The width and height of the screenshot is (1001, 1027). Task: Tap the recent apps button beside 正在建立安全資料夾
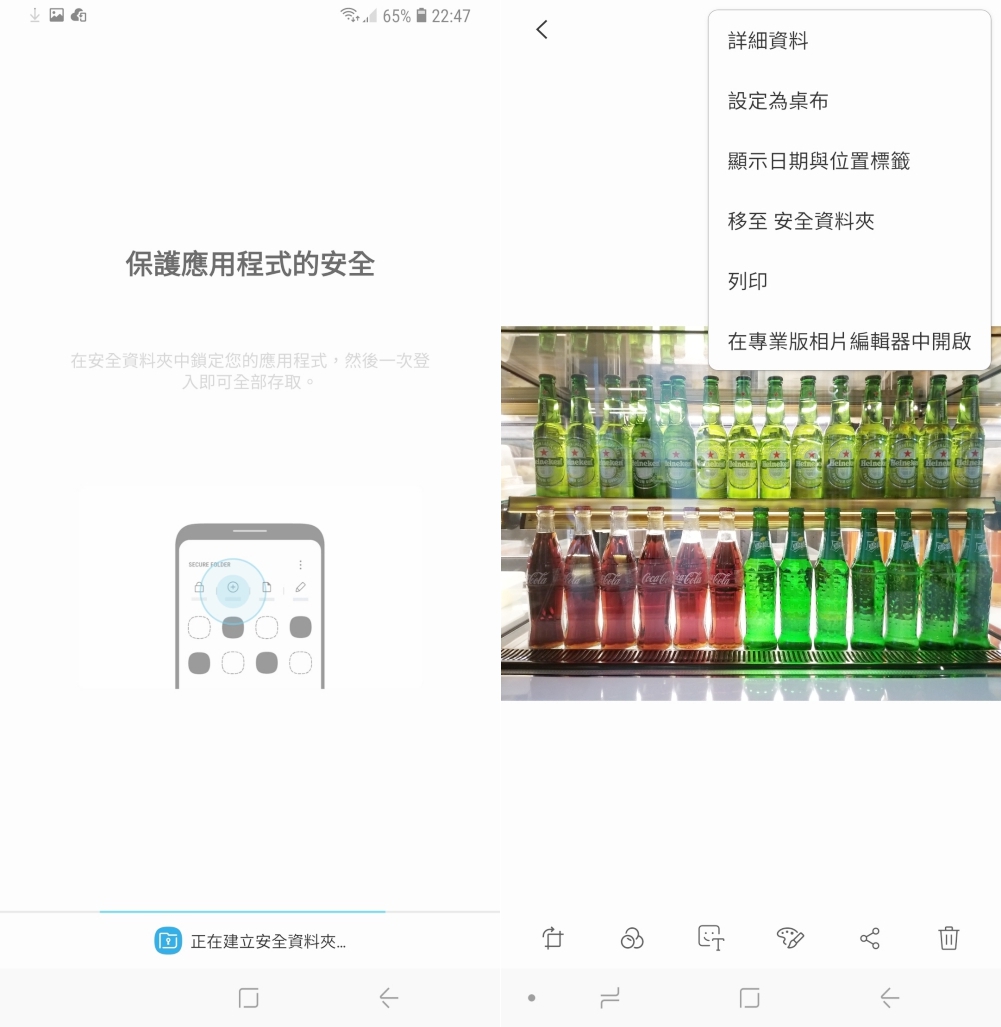pos(249,997)
